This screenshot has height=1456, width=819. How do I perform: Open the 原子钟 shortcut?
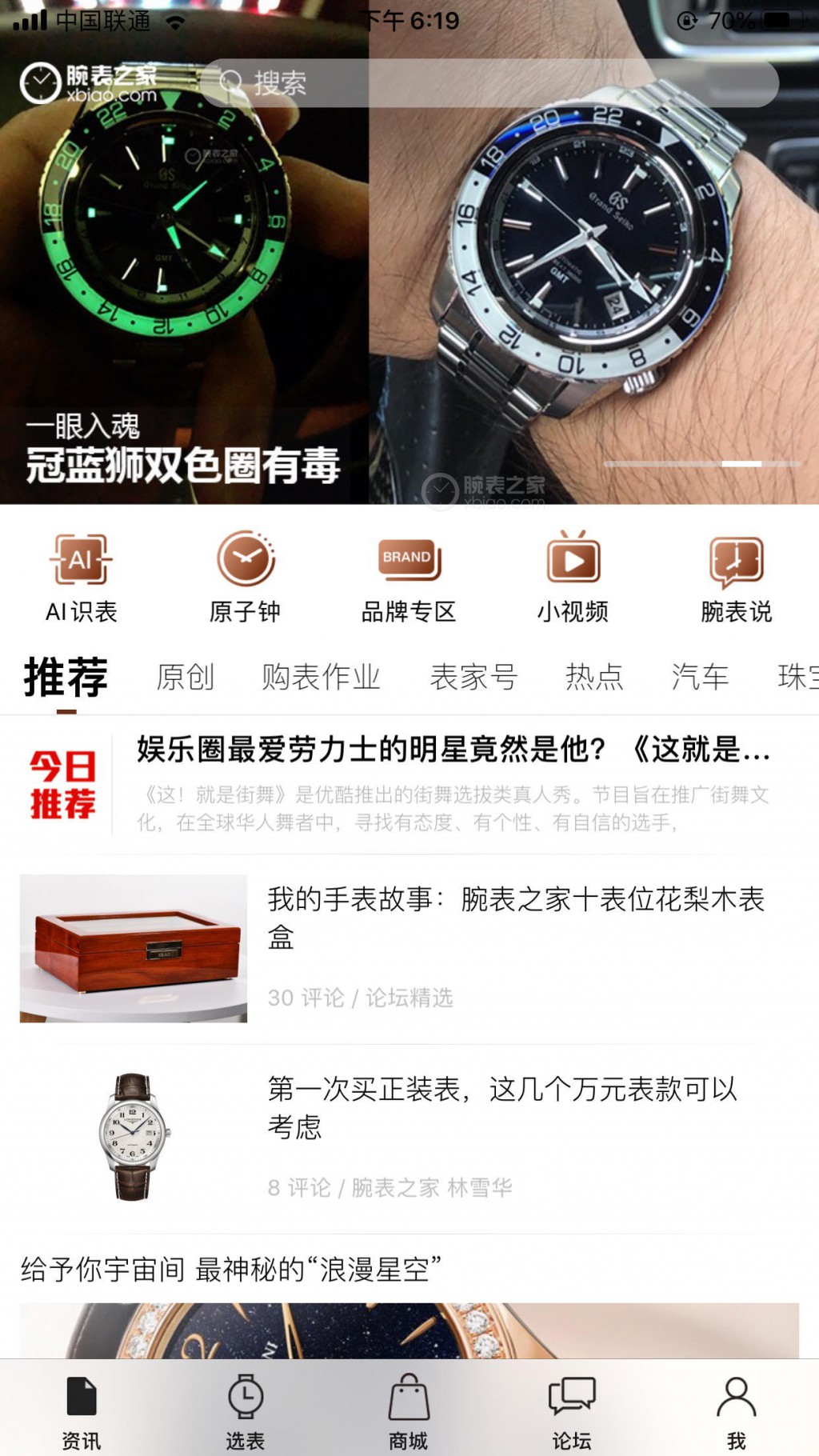pyautogui.click(x=246, y=578)
